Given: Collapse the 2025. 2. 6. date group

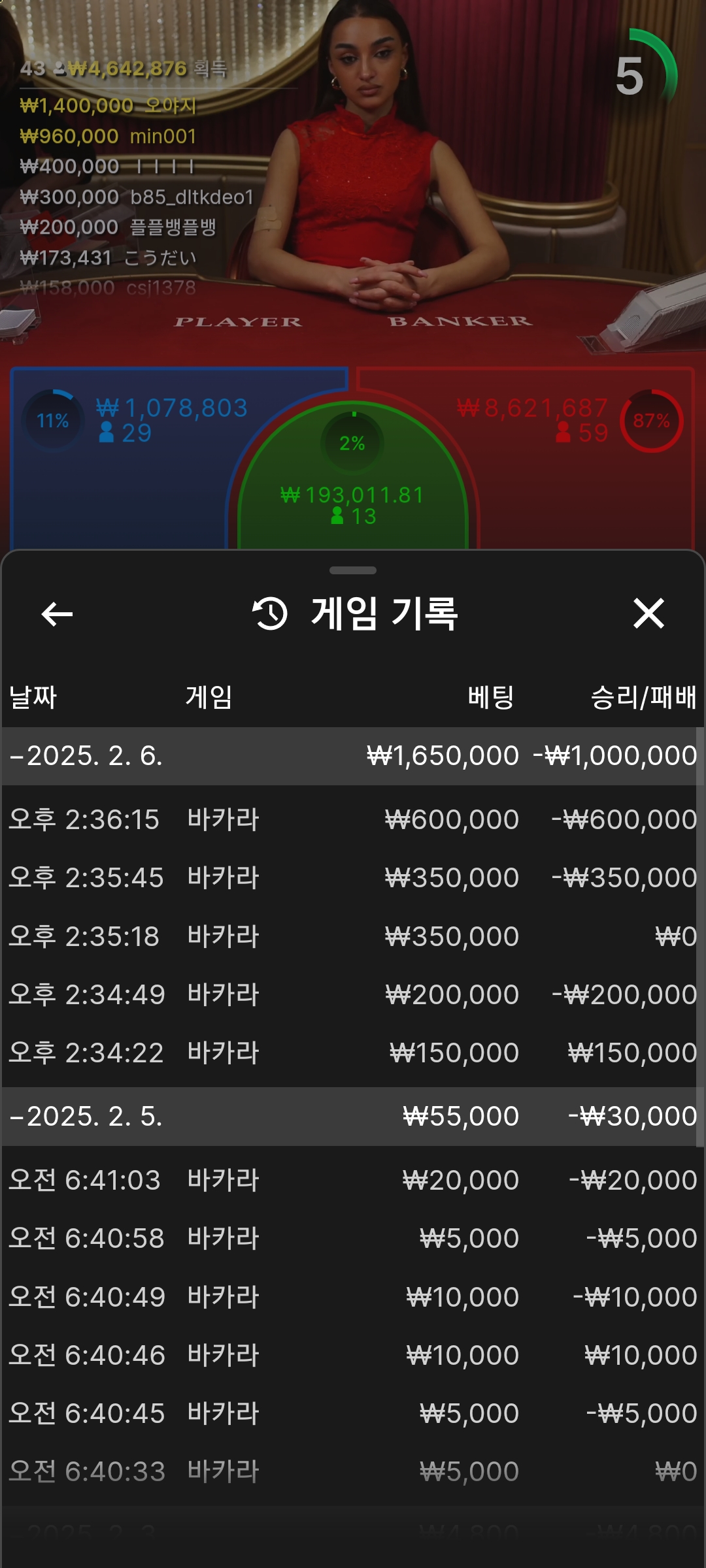Looking at the screenshot, I should point(85,756).
